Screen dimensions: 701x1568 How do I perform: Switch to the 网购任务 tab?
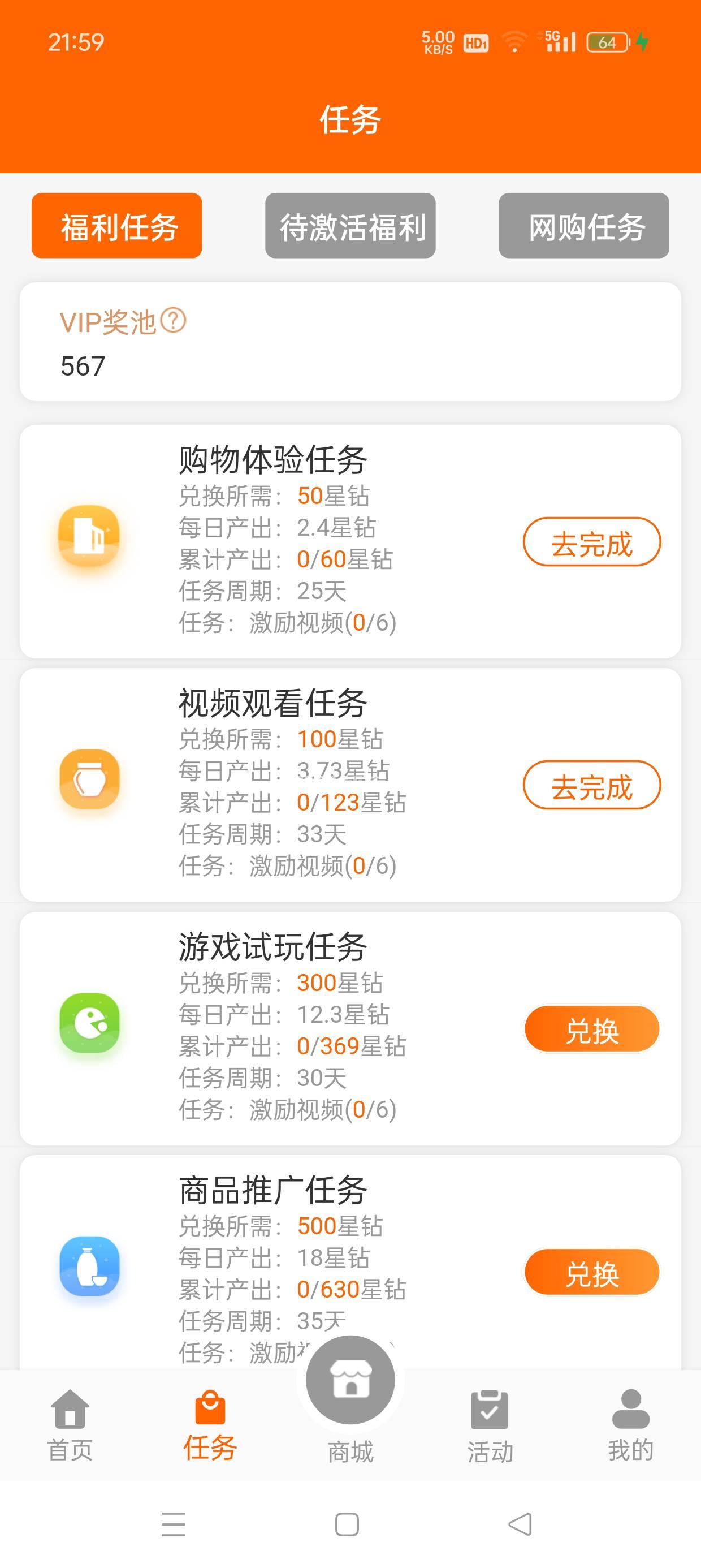point(583,226)
